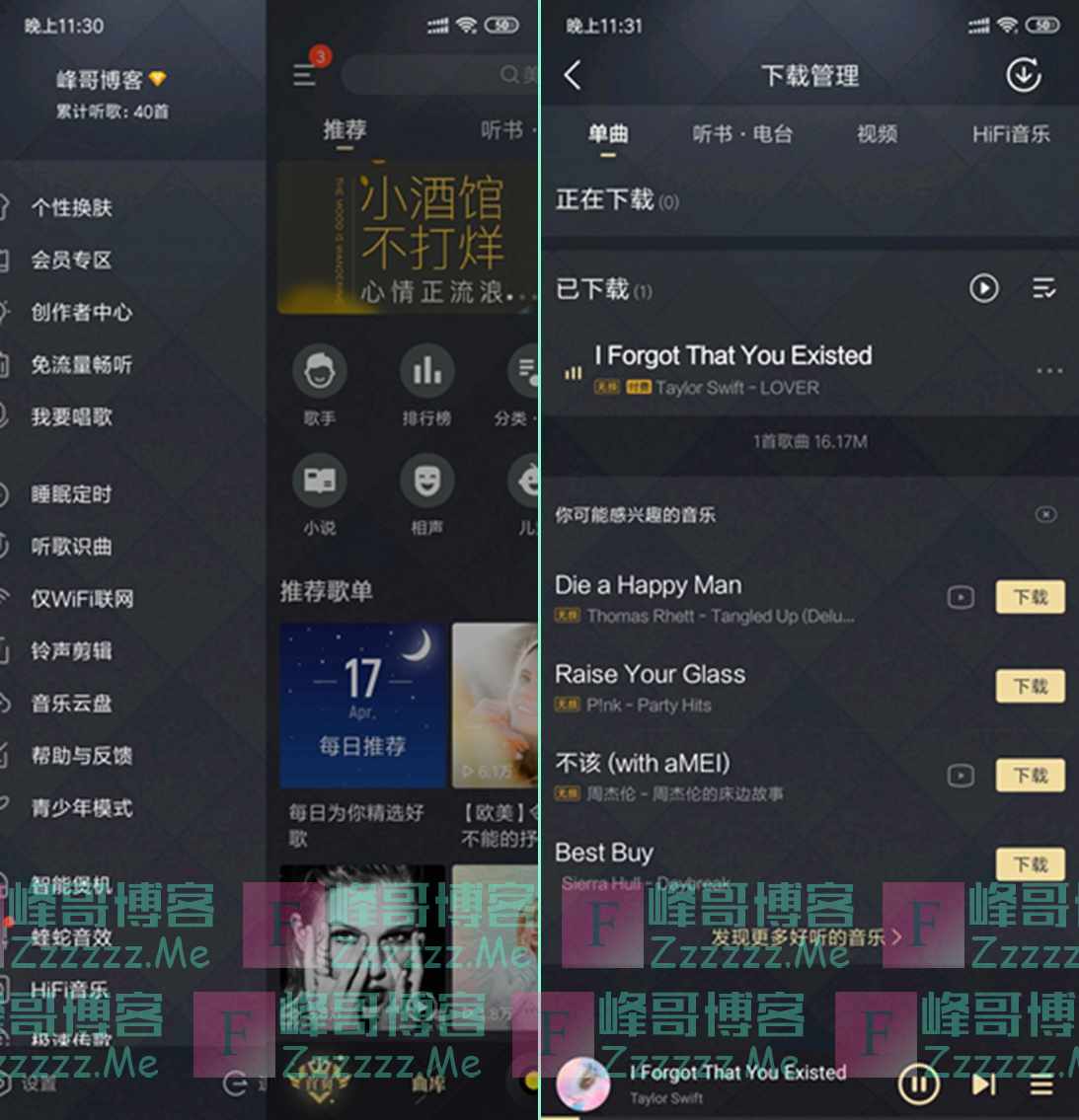Switch to the 视频 tab
1079x1120 pixels.
click(876, 134)
